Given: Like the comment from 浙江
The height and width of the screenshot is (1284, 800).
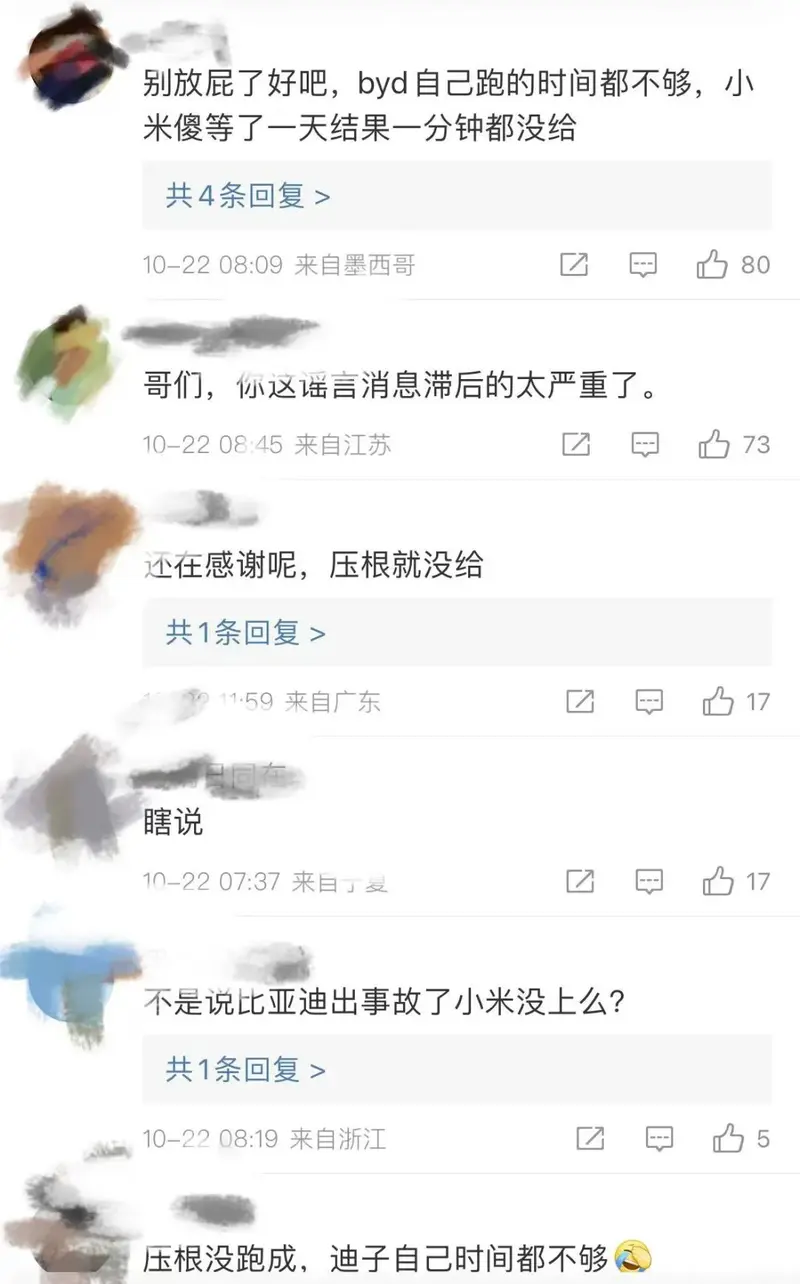Looking at the screenshot, I should tap(728, 1138).
